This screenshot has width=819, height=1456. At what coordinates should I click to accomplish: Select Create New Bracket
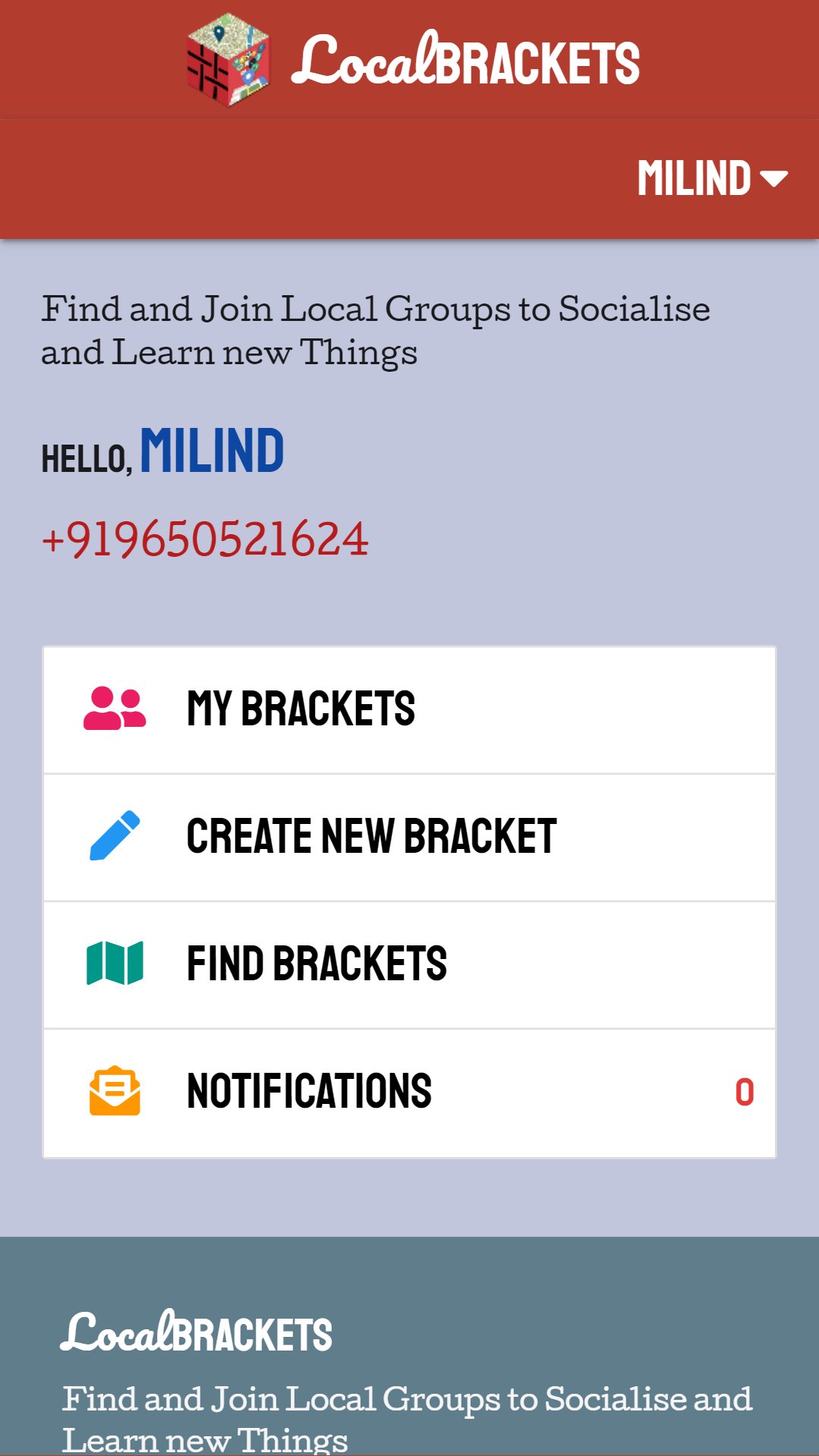(x=409, y=838)
